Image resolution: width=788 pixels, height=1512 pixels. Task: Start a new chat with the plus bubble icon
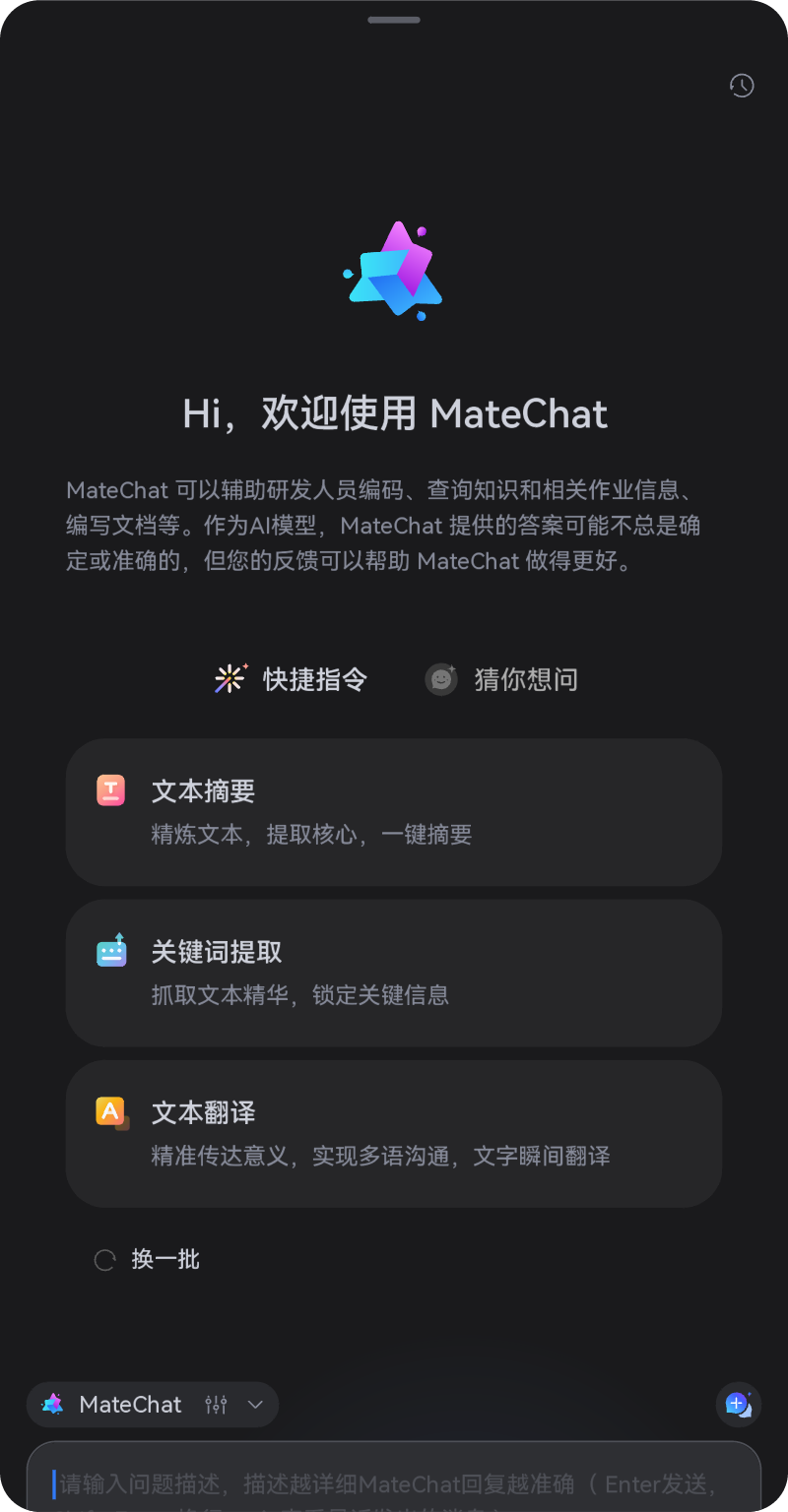738,1405
